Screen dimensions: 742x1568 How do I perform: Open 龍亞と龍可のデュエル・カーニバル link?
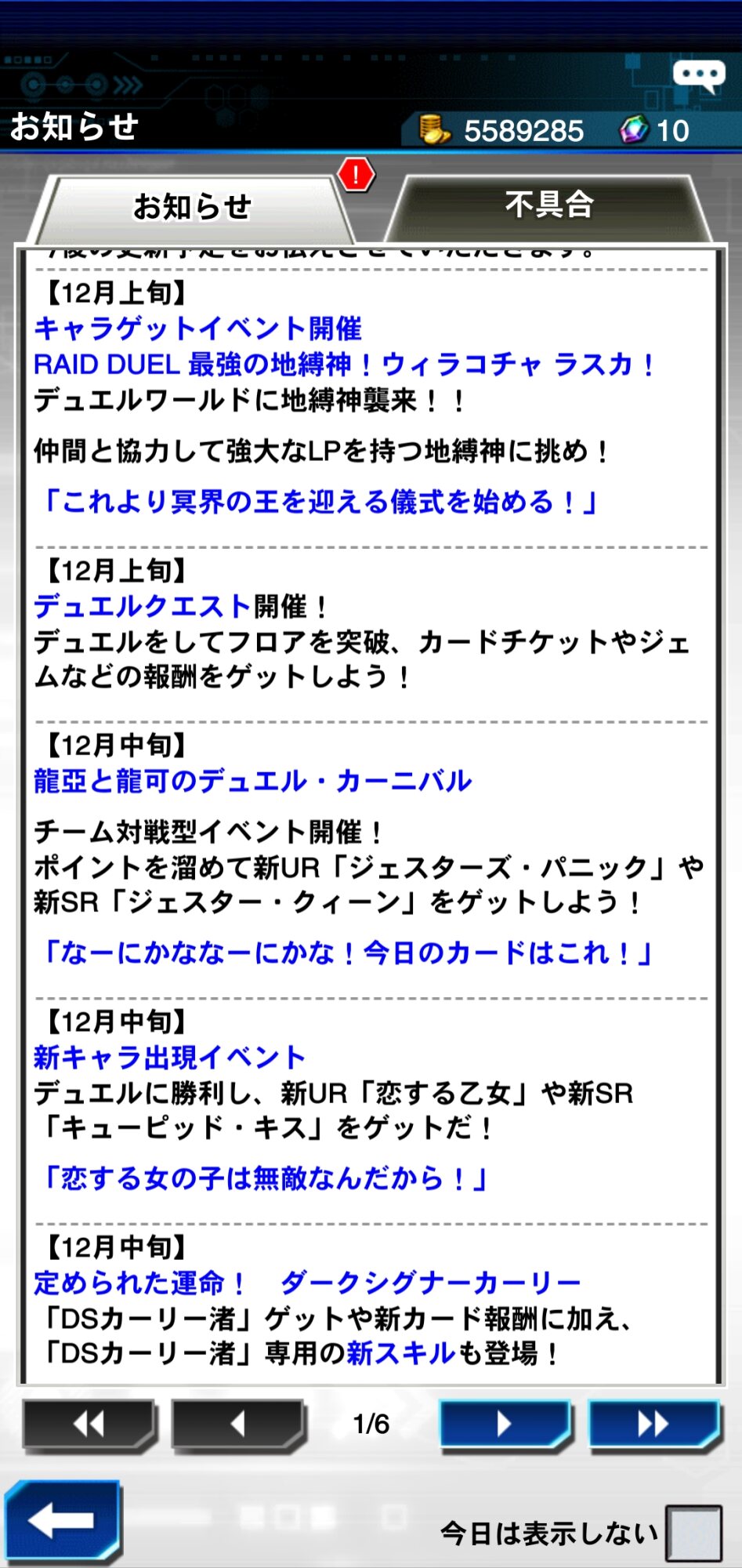252,781
